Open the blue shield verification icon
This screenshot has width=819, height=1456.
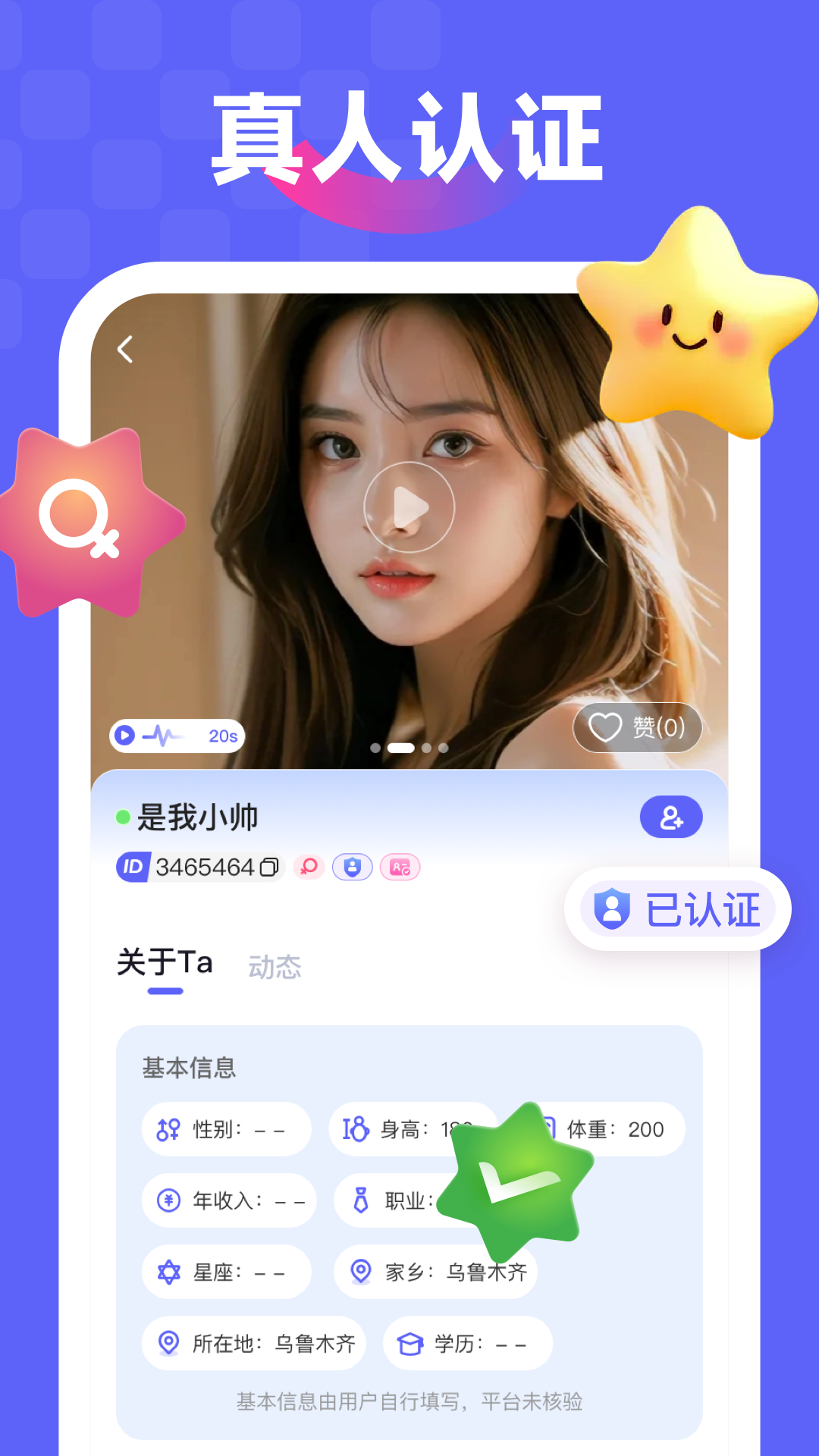(x=352, y=867)
